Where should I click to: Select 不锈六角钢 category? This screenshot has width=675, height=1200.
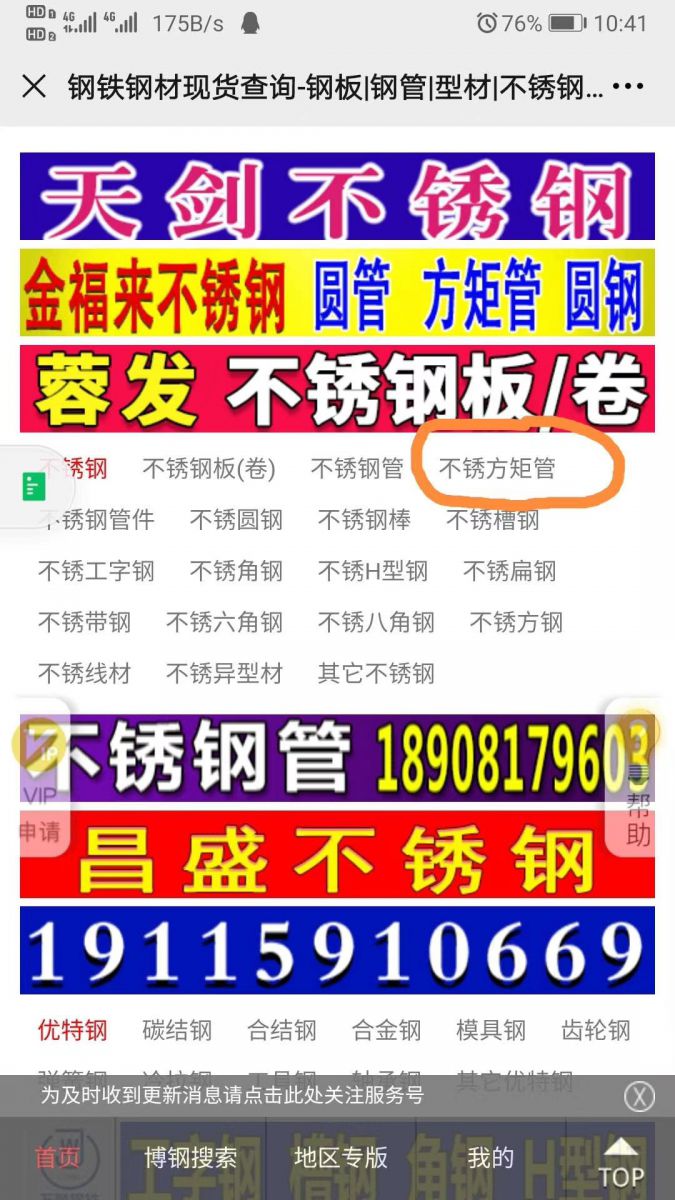[x=224, y=622]
